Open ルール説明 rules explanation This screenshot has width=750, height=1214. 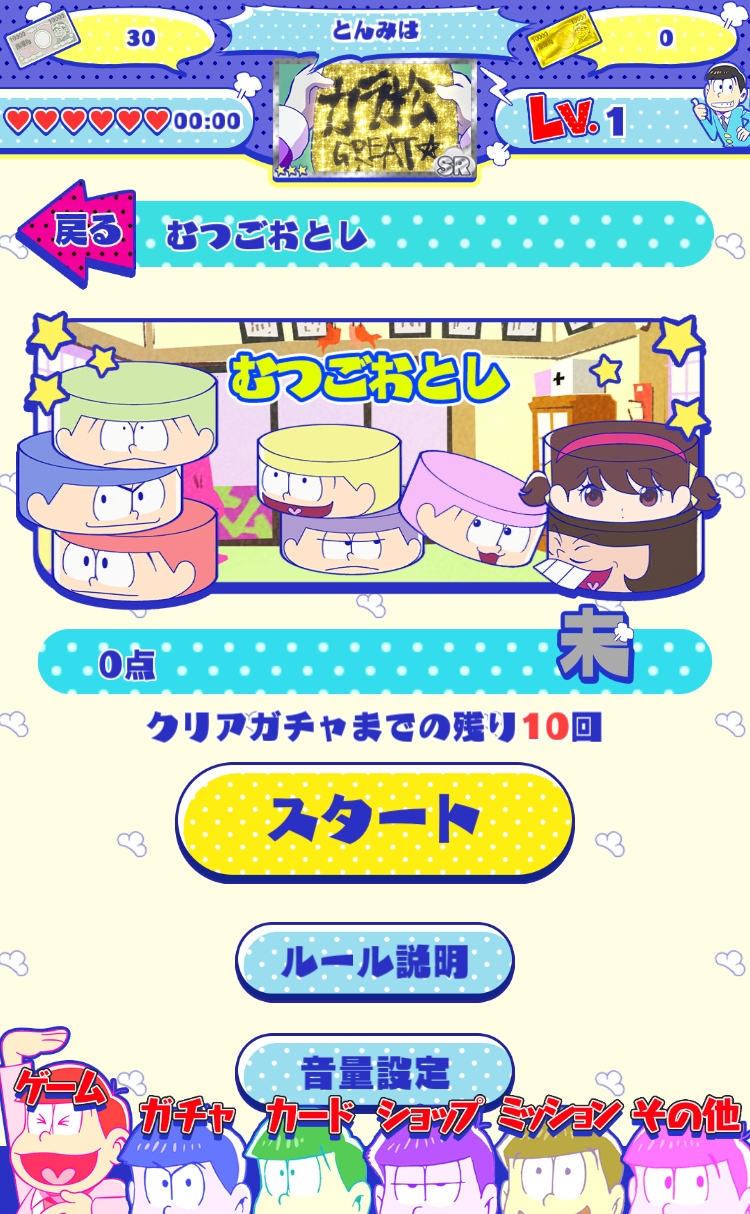pos(375,961)
